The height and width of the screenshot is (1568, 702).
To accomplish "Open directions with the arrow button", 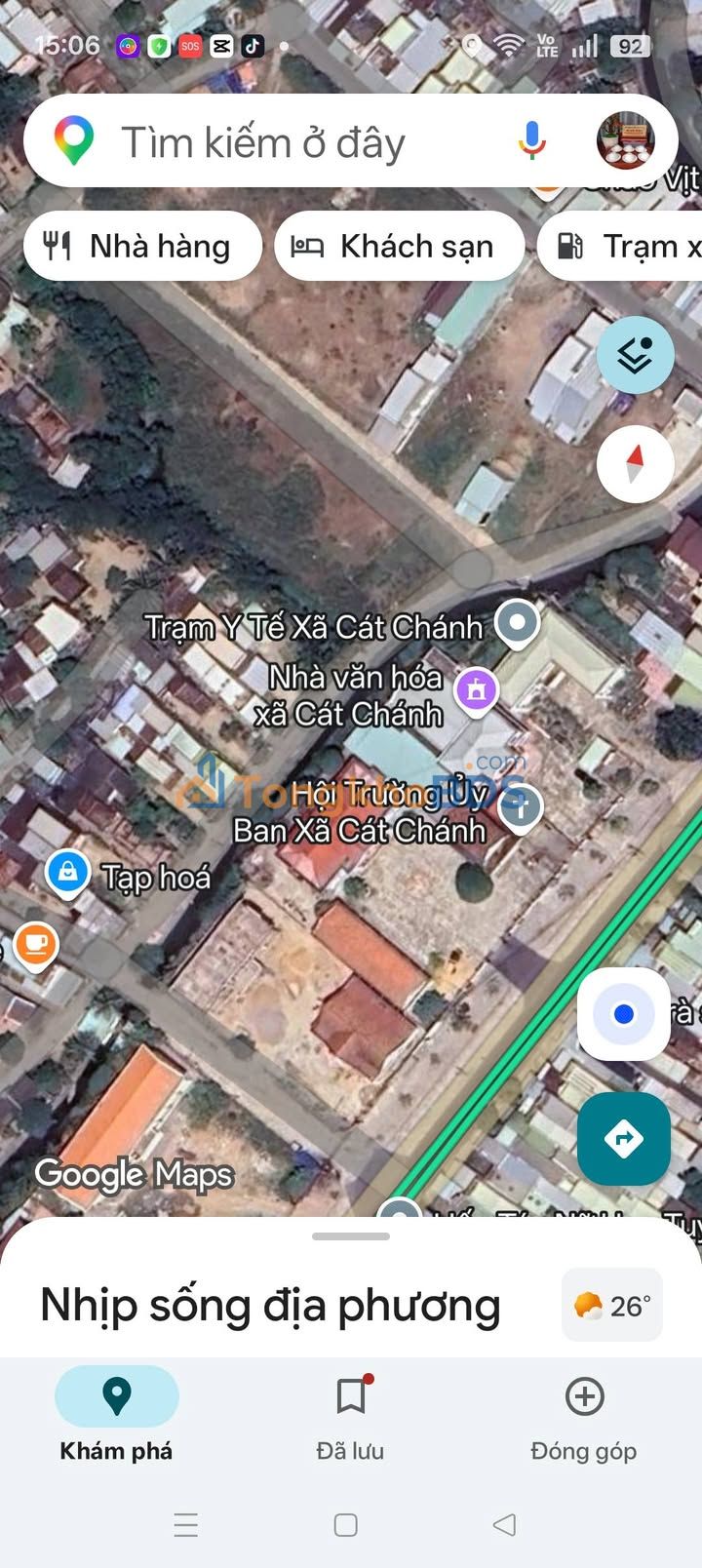I will point(624,1138).
